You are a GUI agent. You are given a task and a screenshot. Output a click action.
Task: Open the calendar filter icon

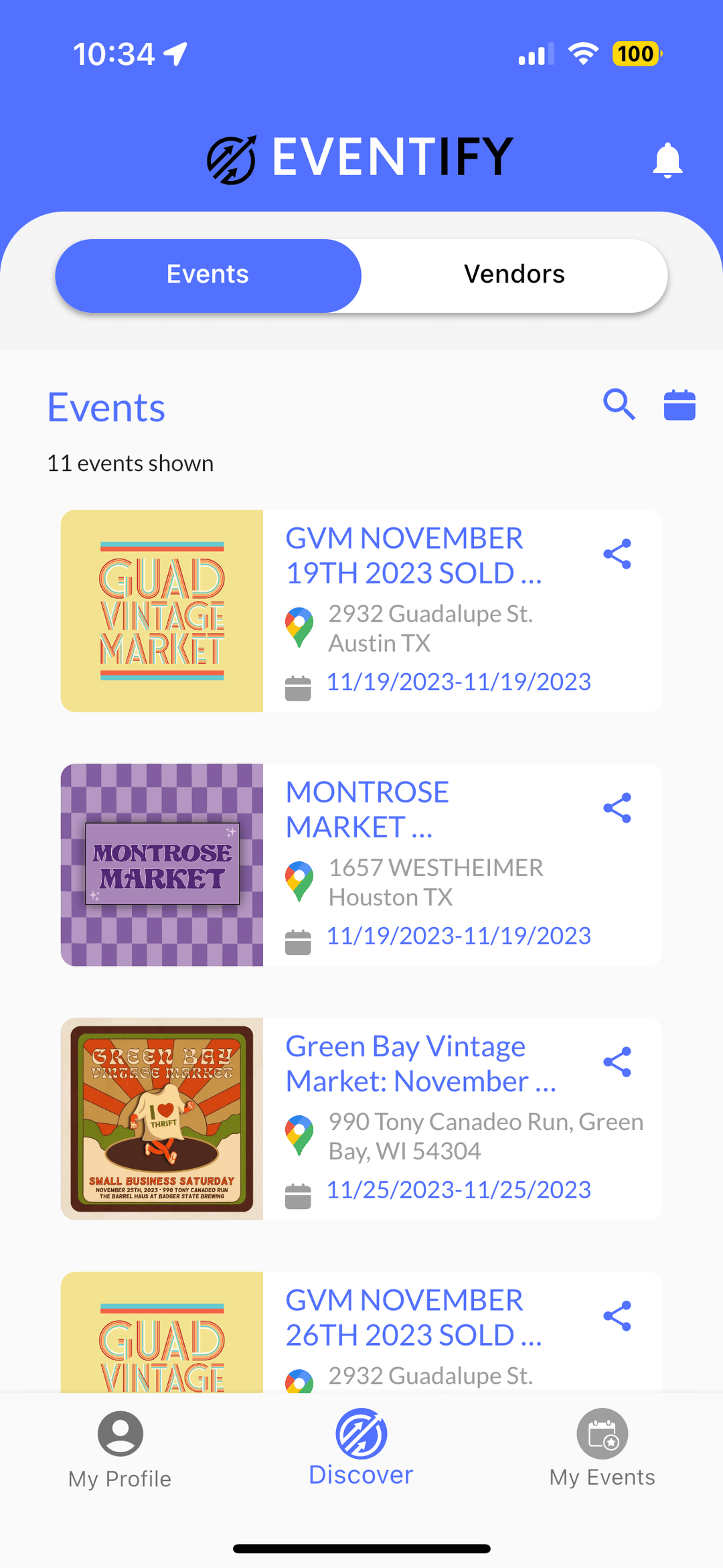click(x=679, y=405)
